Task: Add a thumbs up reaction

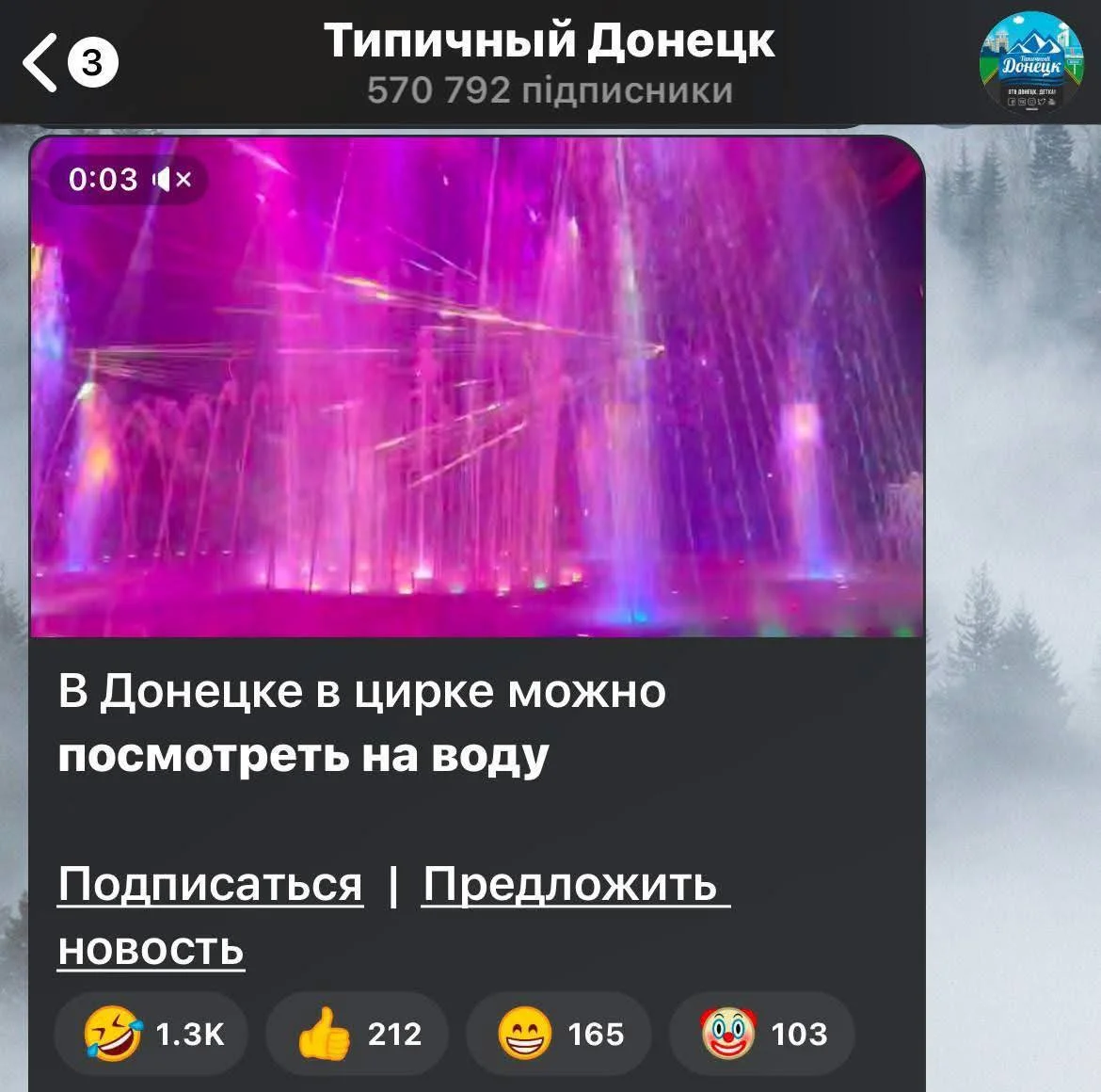Action: (357, 1034)
